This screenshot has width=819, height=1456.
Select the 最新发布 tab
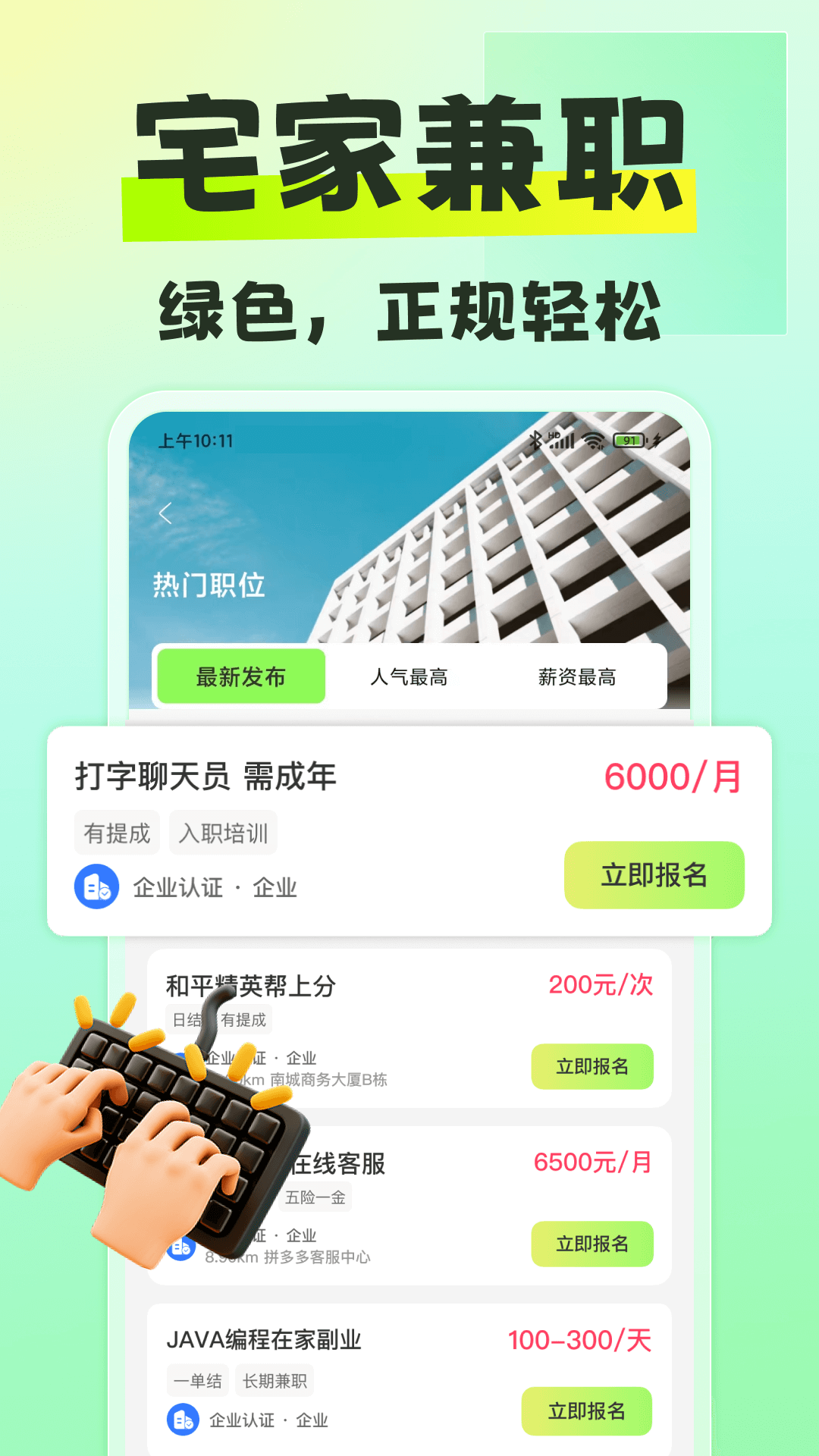coord(240,677)
